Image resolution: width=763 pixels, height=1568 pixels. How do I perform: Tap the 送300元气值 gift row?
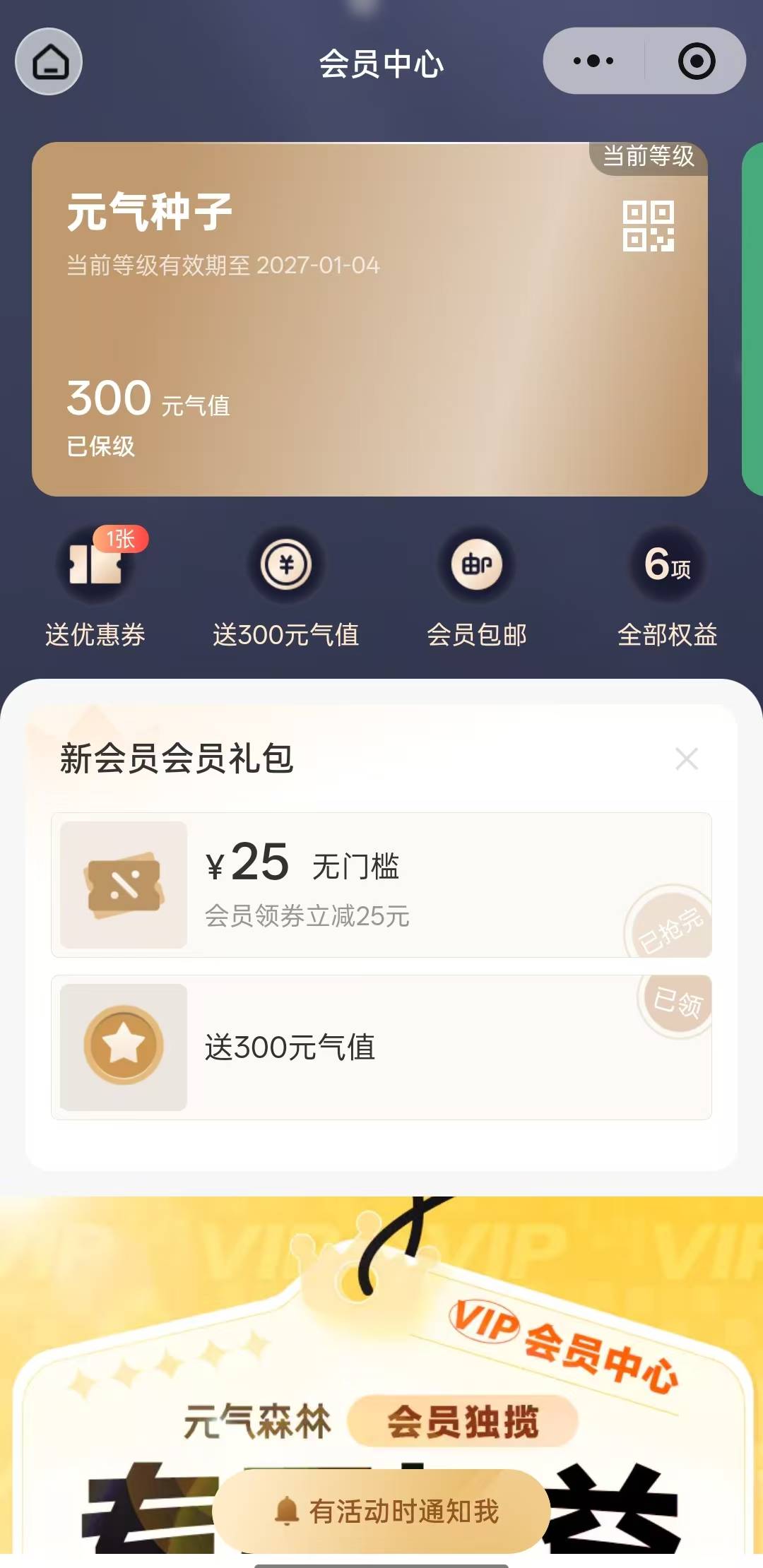coord(381,1047)
